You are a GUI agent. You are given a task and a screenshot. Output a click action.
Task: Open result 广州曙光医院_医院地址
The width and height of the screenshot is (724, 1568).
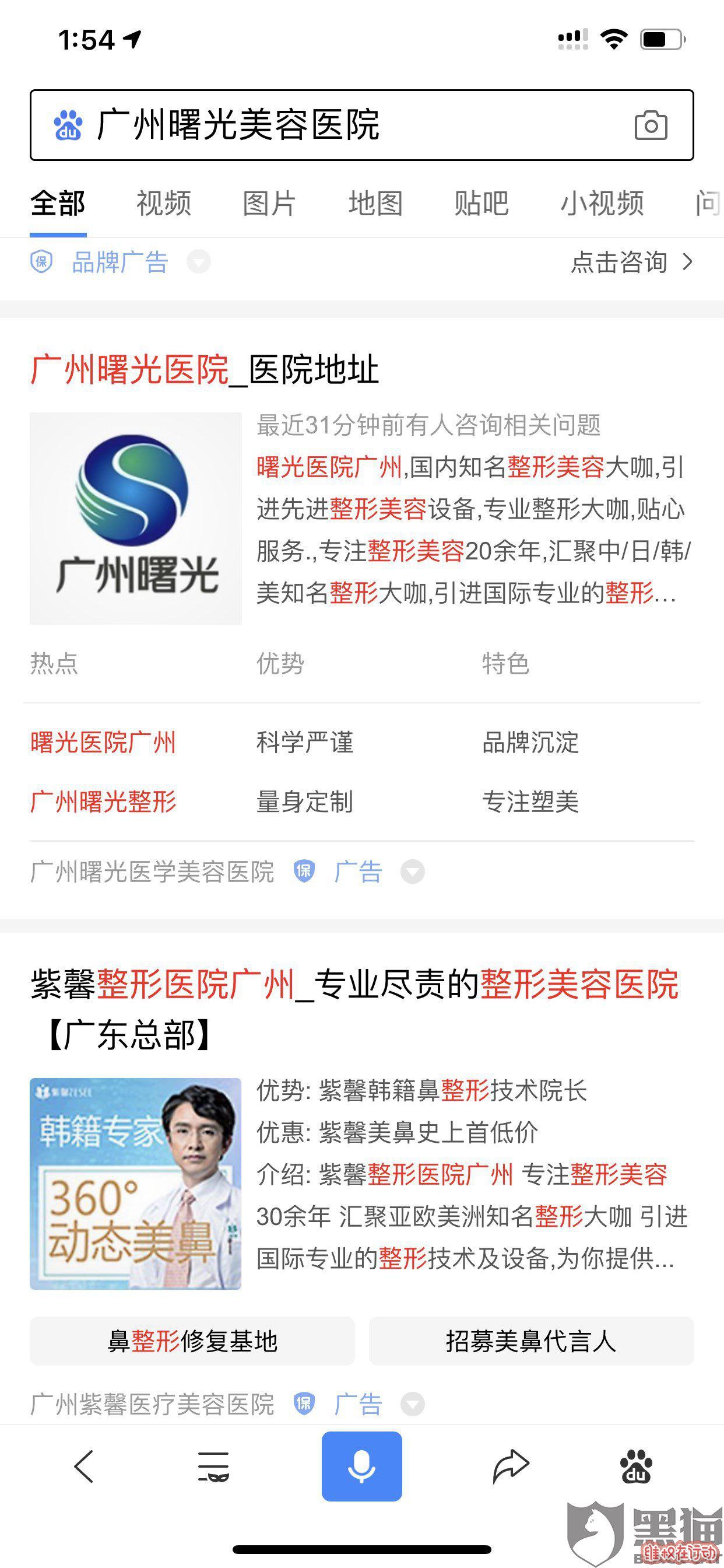205,369
